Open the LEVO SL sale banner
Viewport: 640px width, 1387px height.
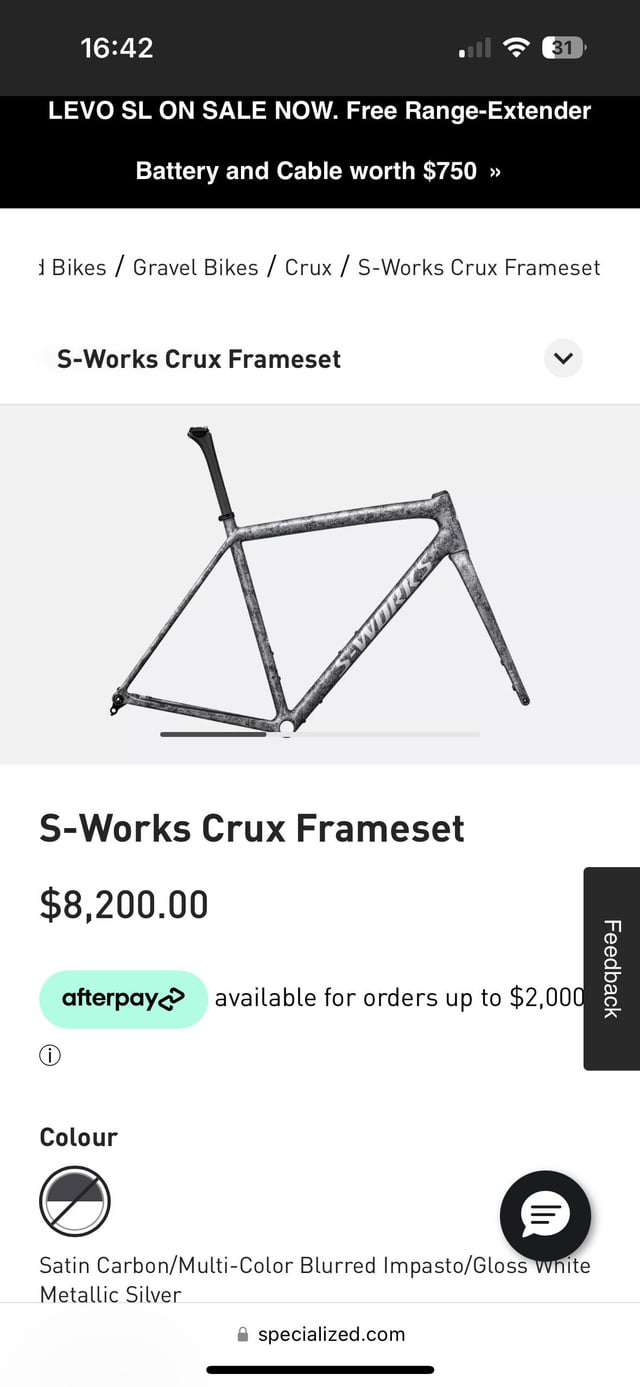point(319,141)
